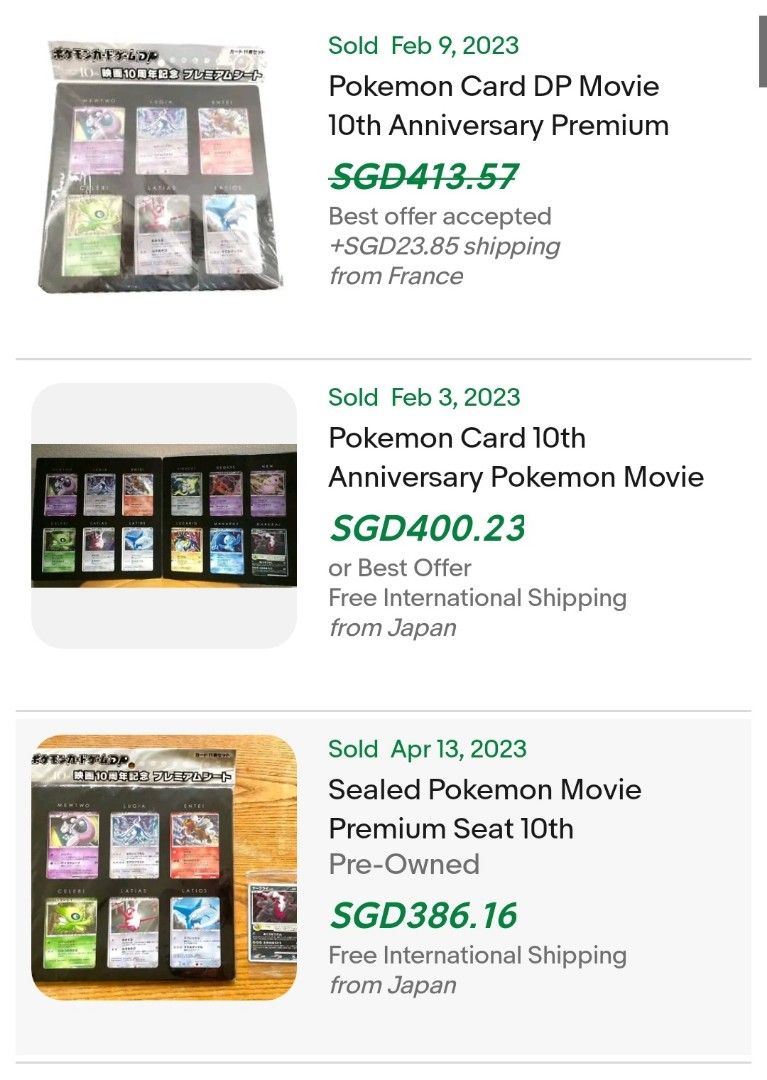The image size is (767, 1080).
Task: Select the or Best Offer text
Action: (402, 567)
